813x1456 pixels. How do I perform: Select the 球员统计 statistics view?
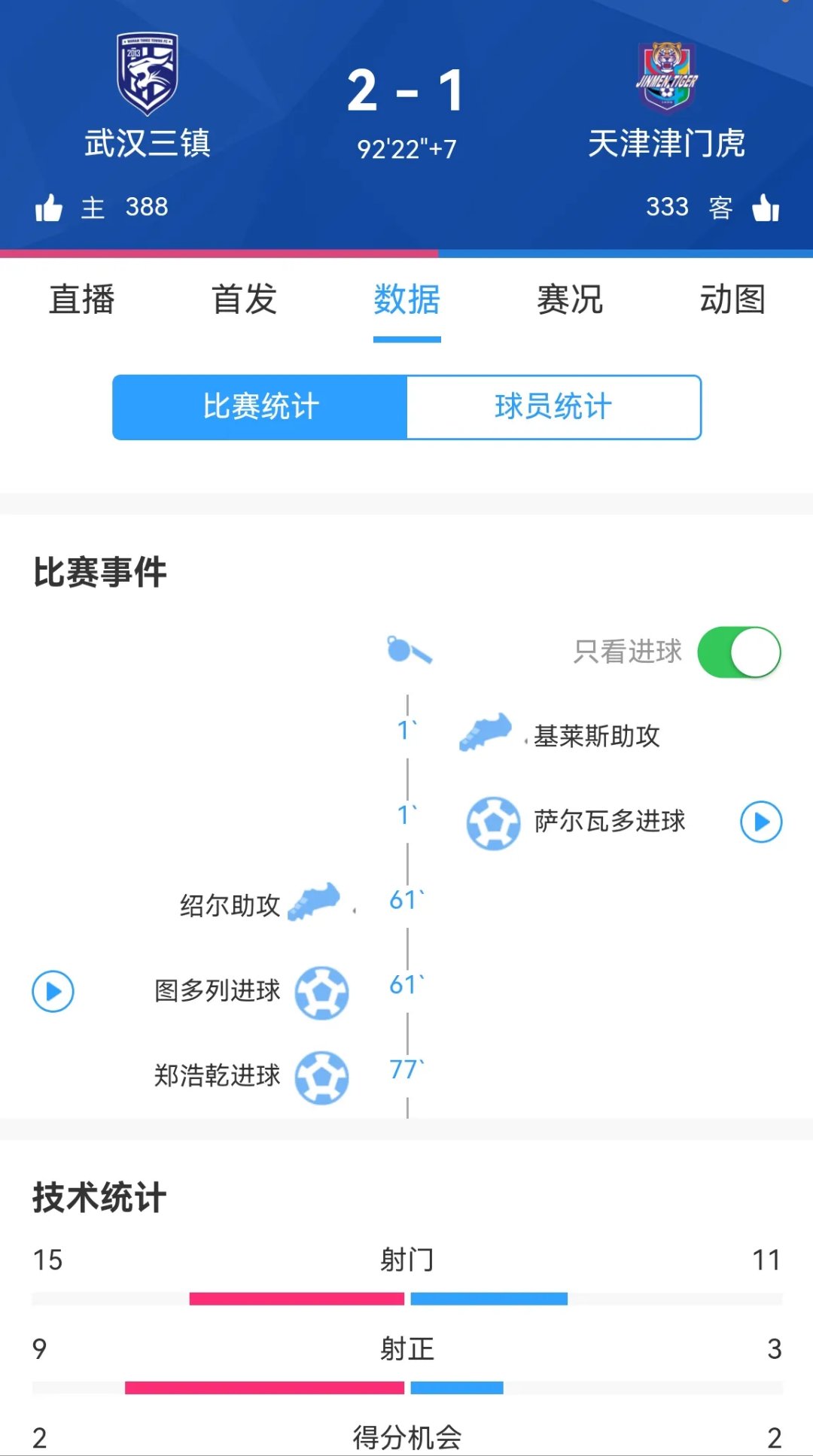click(554, 407)
